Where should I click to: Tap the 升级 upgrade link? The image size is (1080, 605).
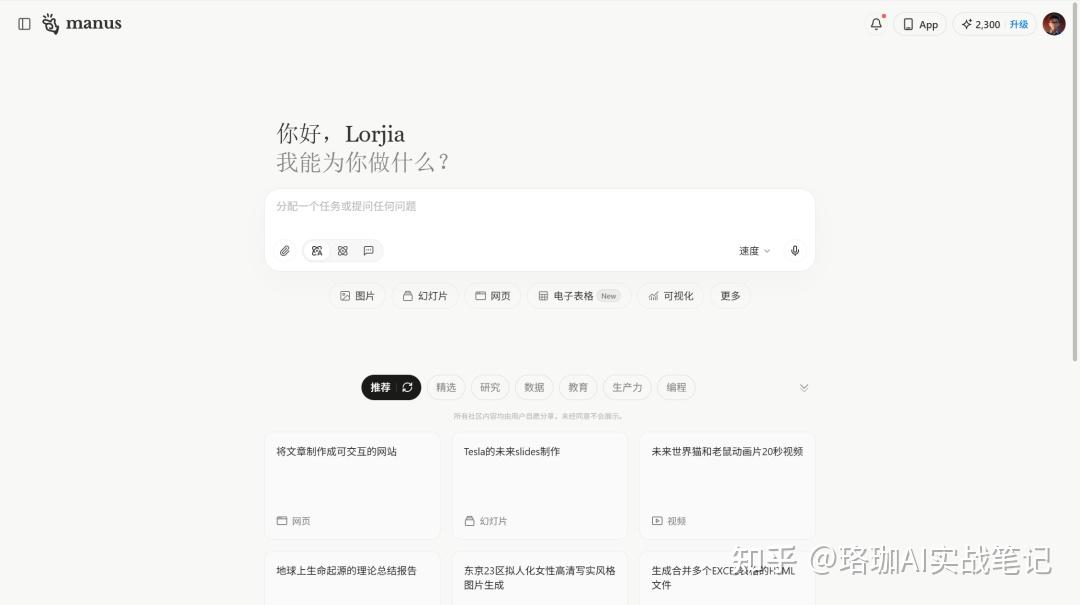[x=1018, y=24]
